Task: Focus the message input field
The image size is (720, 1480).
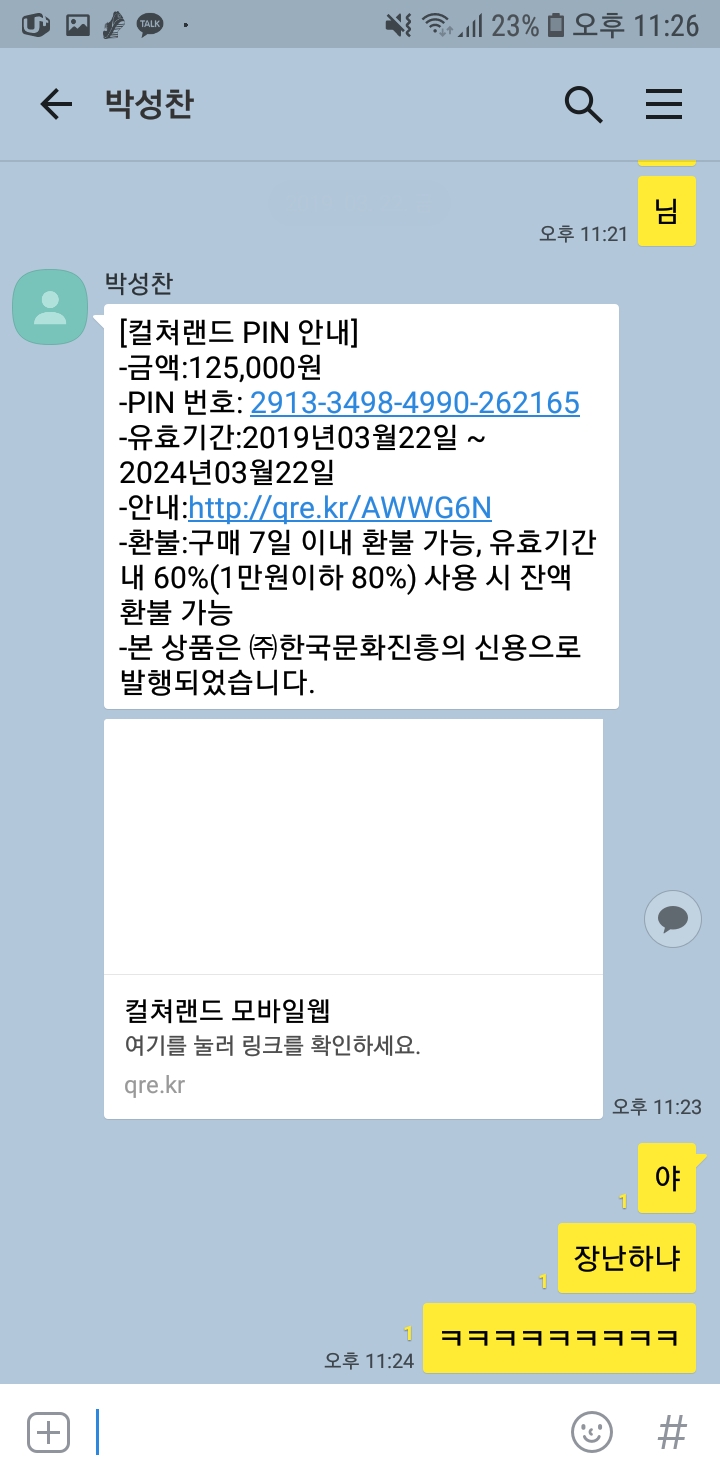Action: 320,1432
